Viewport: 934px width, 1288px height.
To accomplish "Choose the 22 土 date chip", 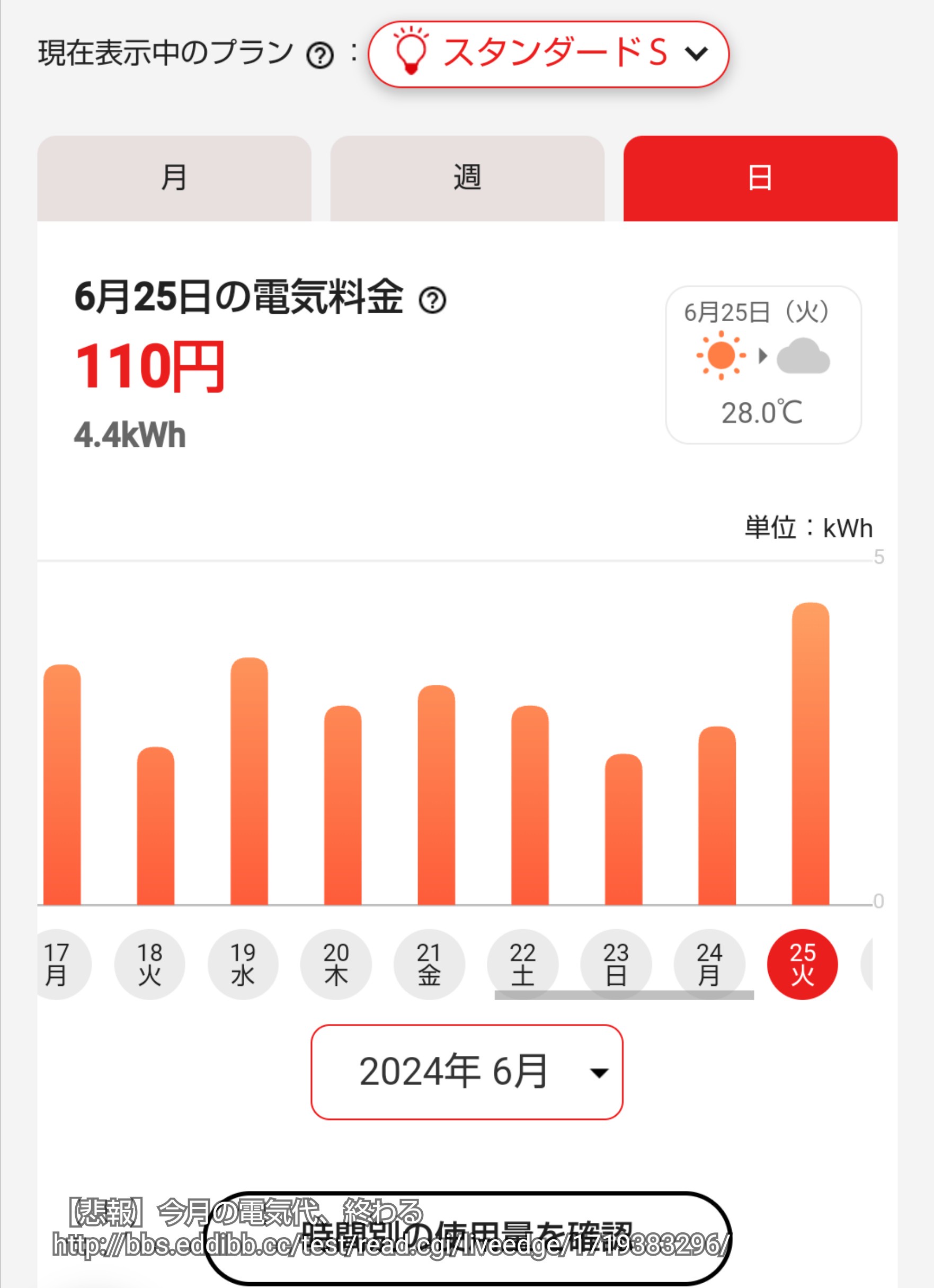I will (x=522, y=964).
